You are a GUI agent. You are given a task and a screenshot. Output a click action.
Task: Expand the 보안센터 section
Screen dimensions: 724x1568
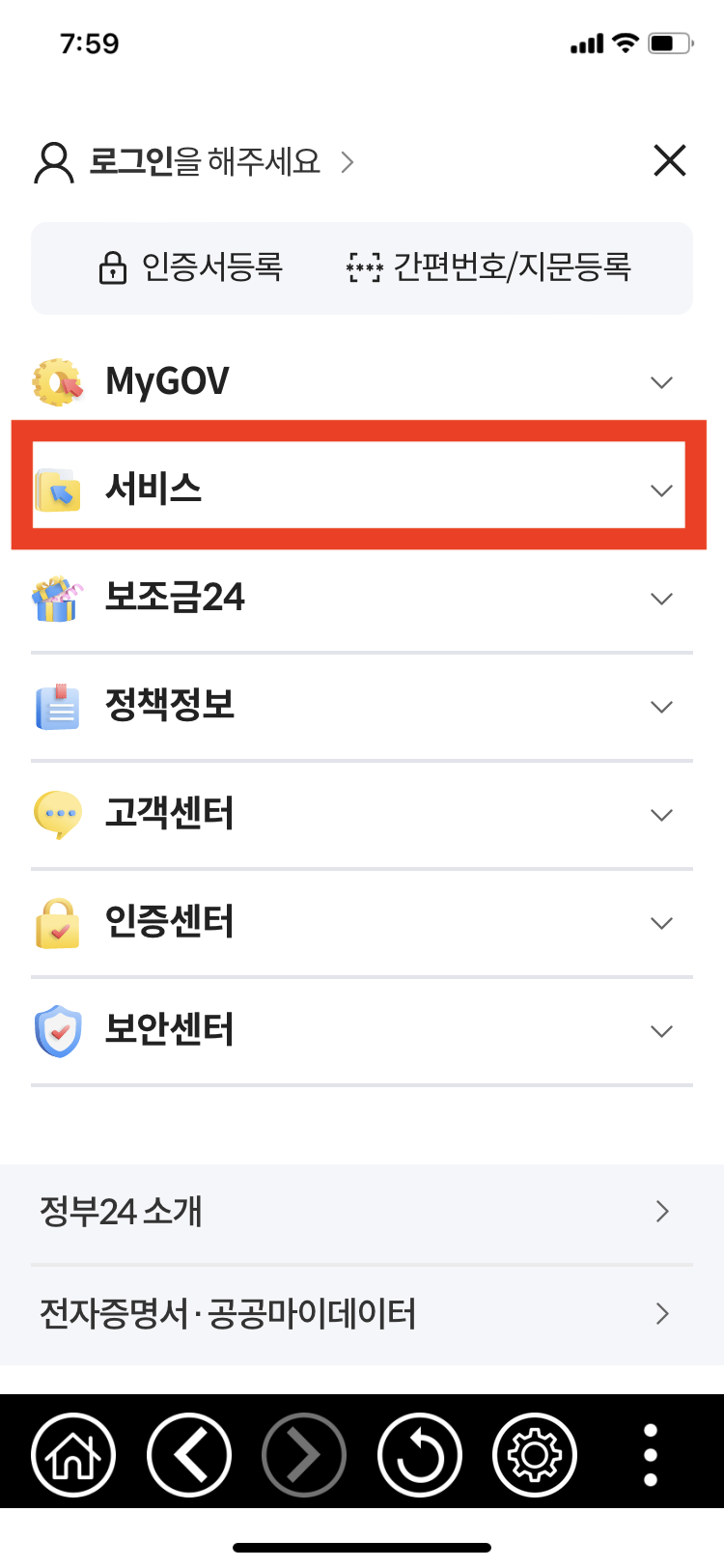click(x=662, y=1030)
